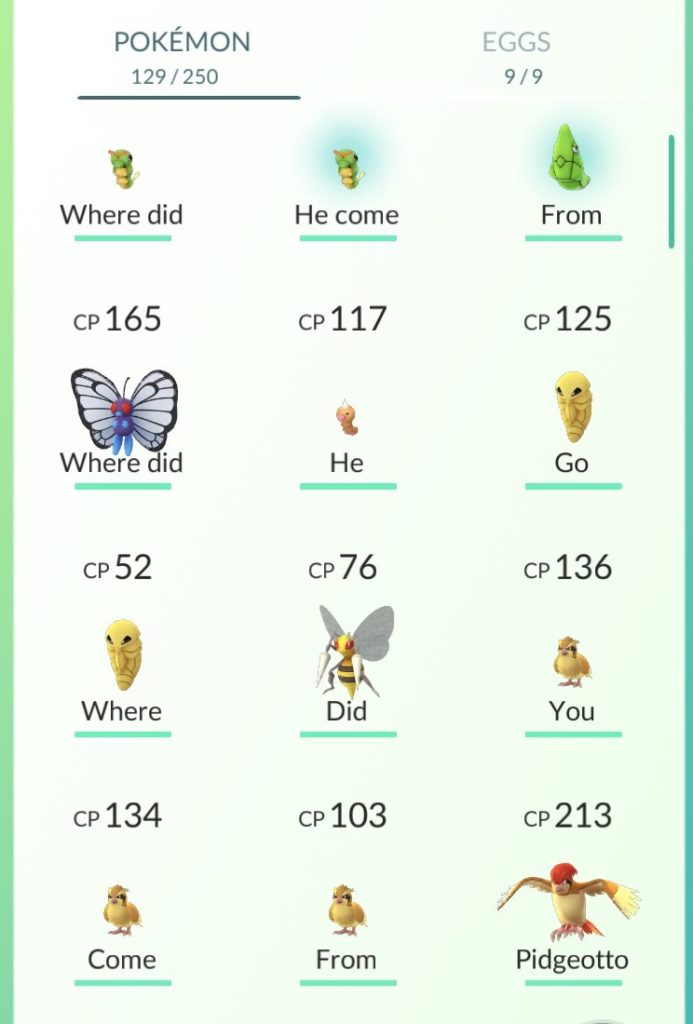View the Metapod named "From"
This screenshot has height=1024, width=693.
571,160
